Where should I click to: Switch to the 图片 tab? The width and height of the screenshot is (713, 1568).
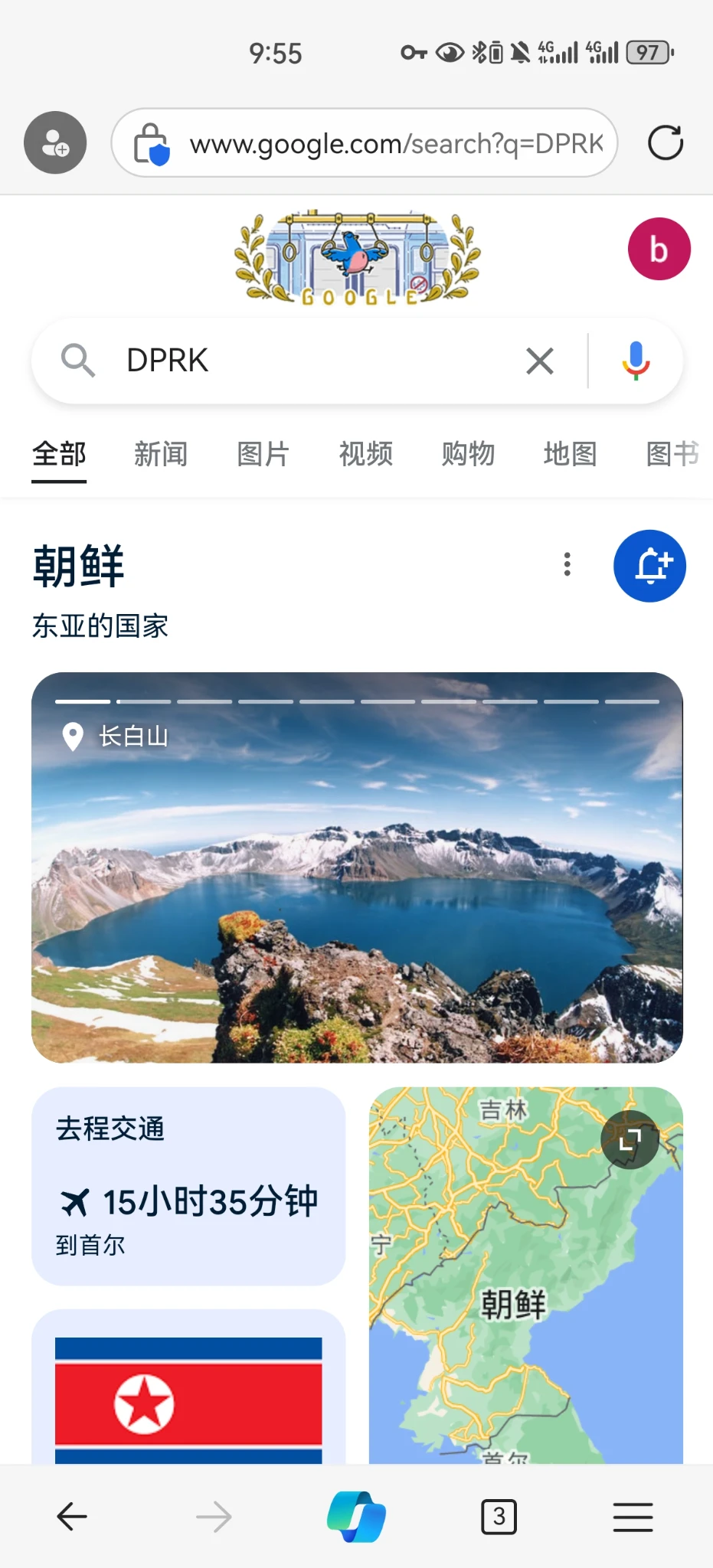tap(263, 454)
